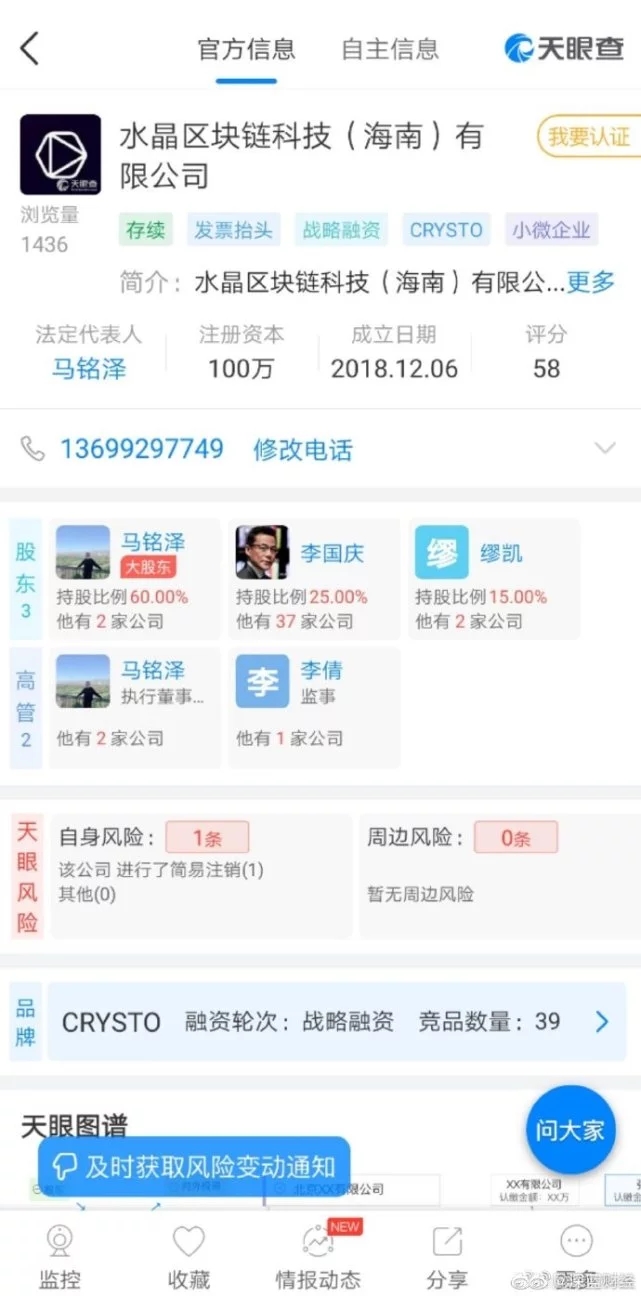This screenshot has height=1296, width=641.
Task: Expand the company intro with 更多
Action: click(x=591, y=282)
